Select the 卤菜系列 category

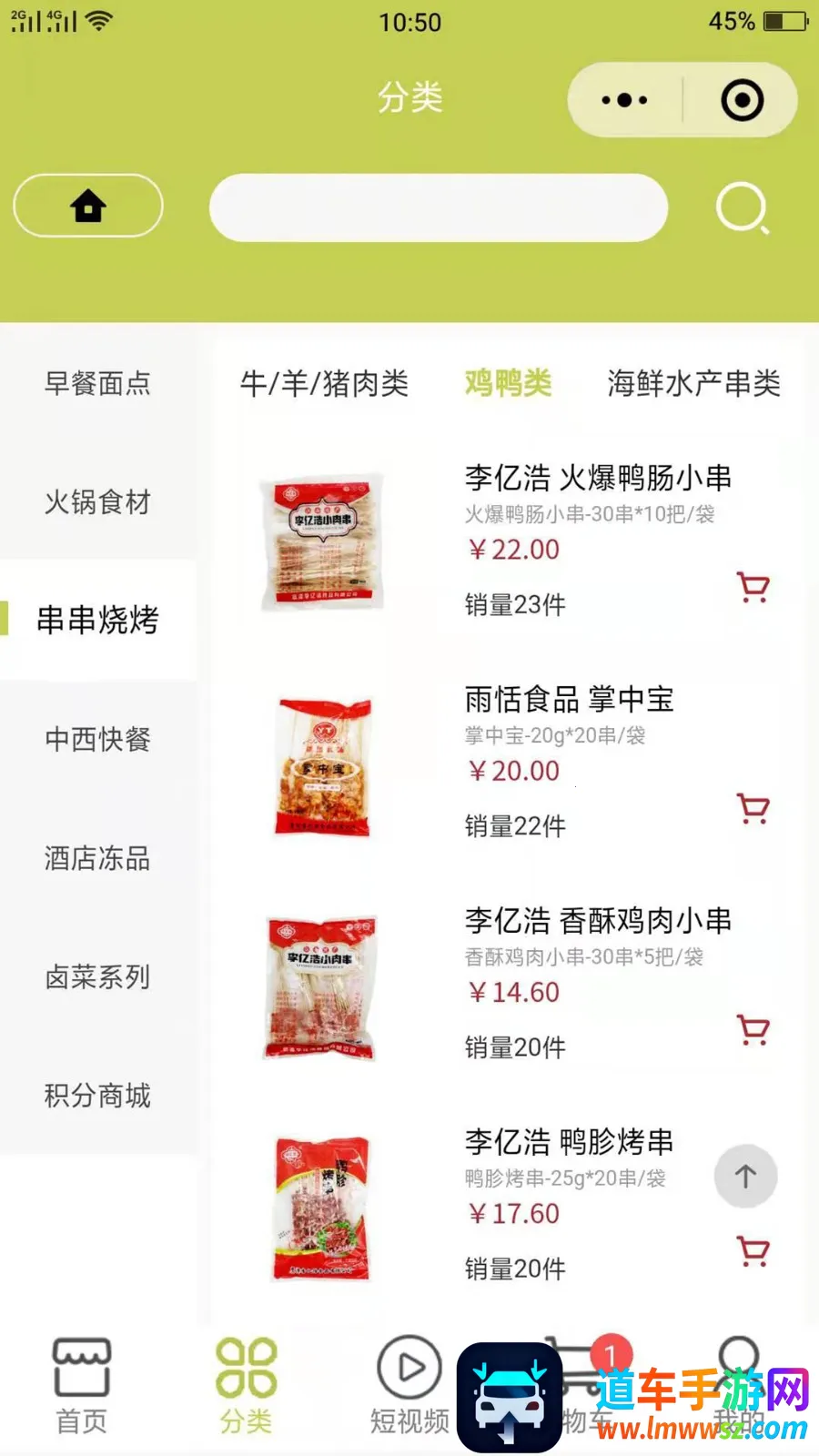(97, 977)
